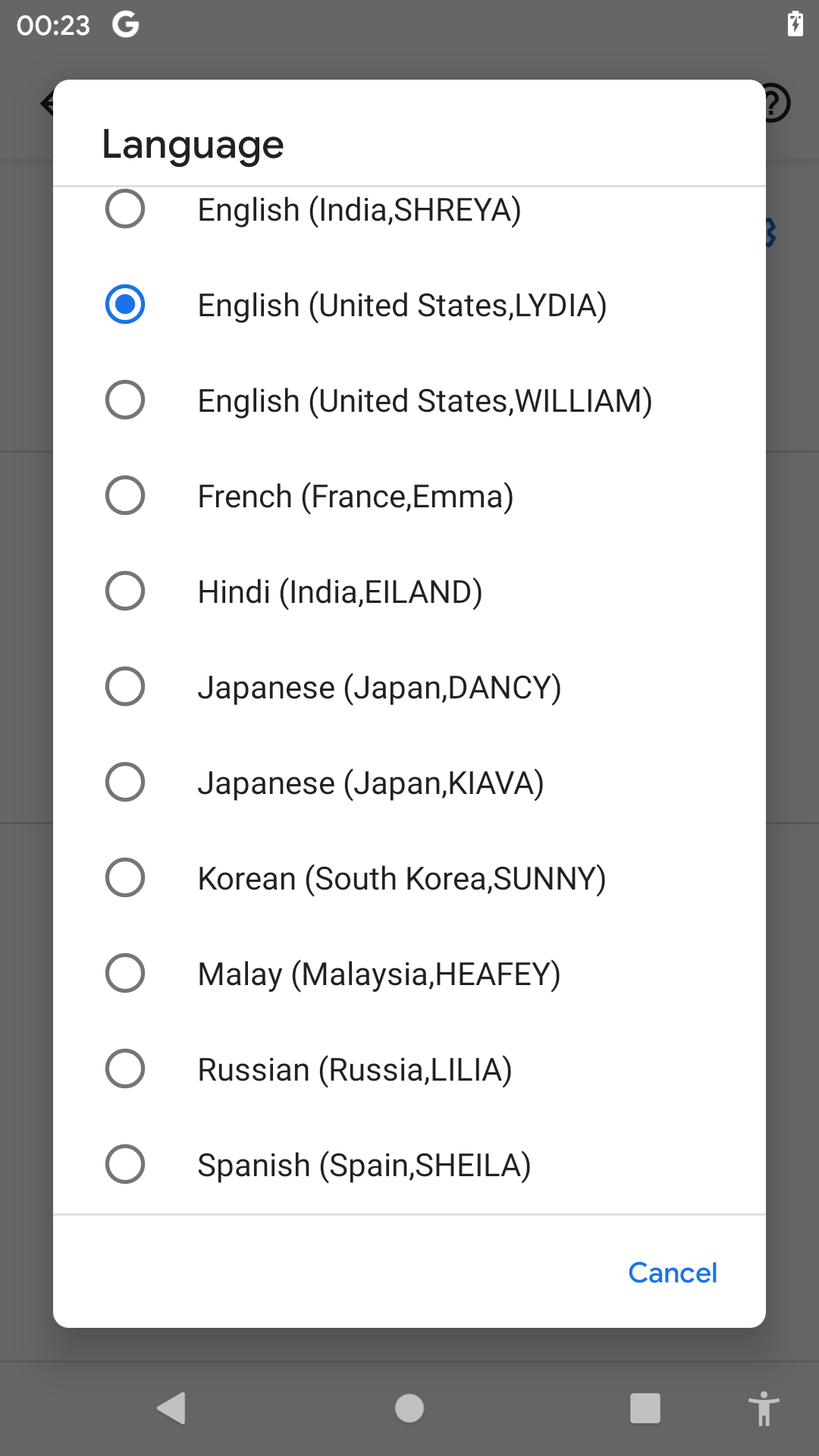Choose Hindi (India,EILAND)
Image resolution: width=819 pixels, height=1456 pixels.
(x=409, y=591)
